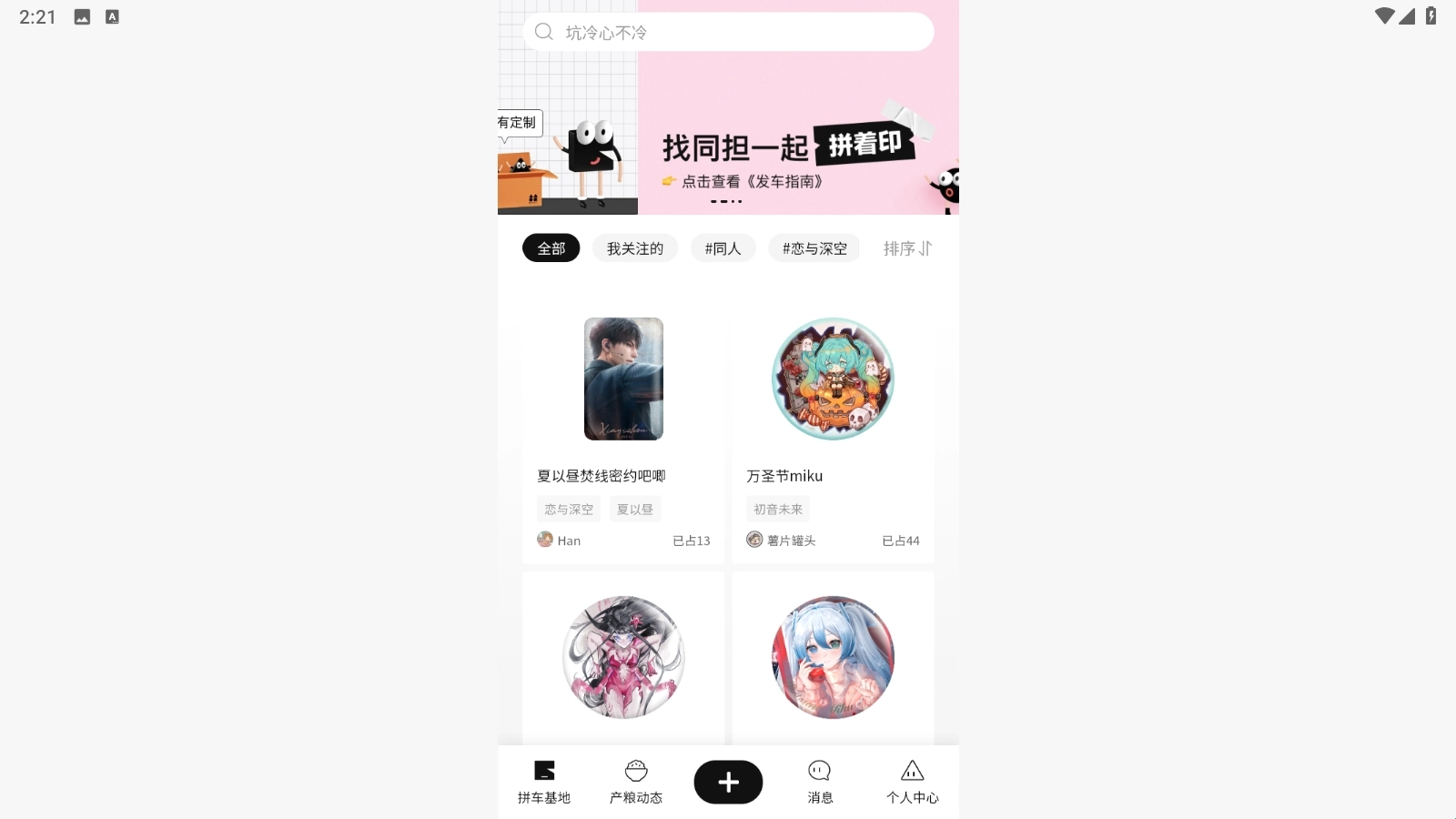The height and width of the screenshot is (819, 1456).
Task: Tap the plus button to create
Action: pyautogui.click(x=728, y=783)
